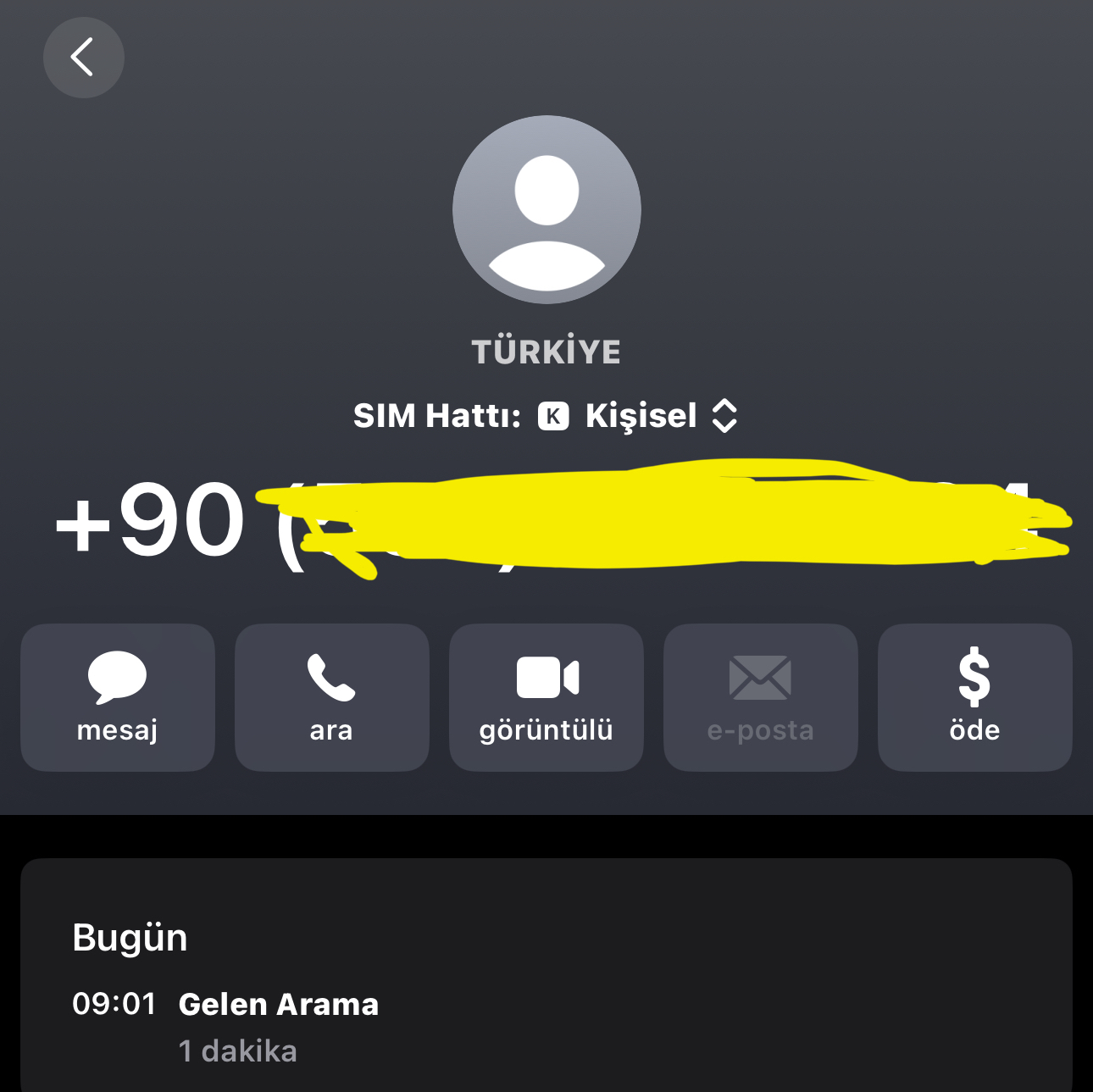Call the number with ara button
Screen dimensions: 1093x1092
click(x=331, y=697)
